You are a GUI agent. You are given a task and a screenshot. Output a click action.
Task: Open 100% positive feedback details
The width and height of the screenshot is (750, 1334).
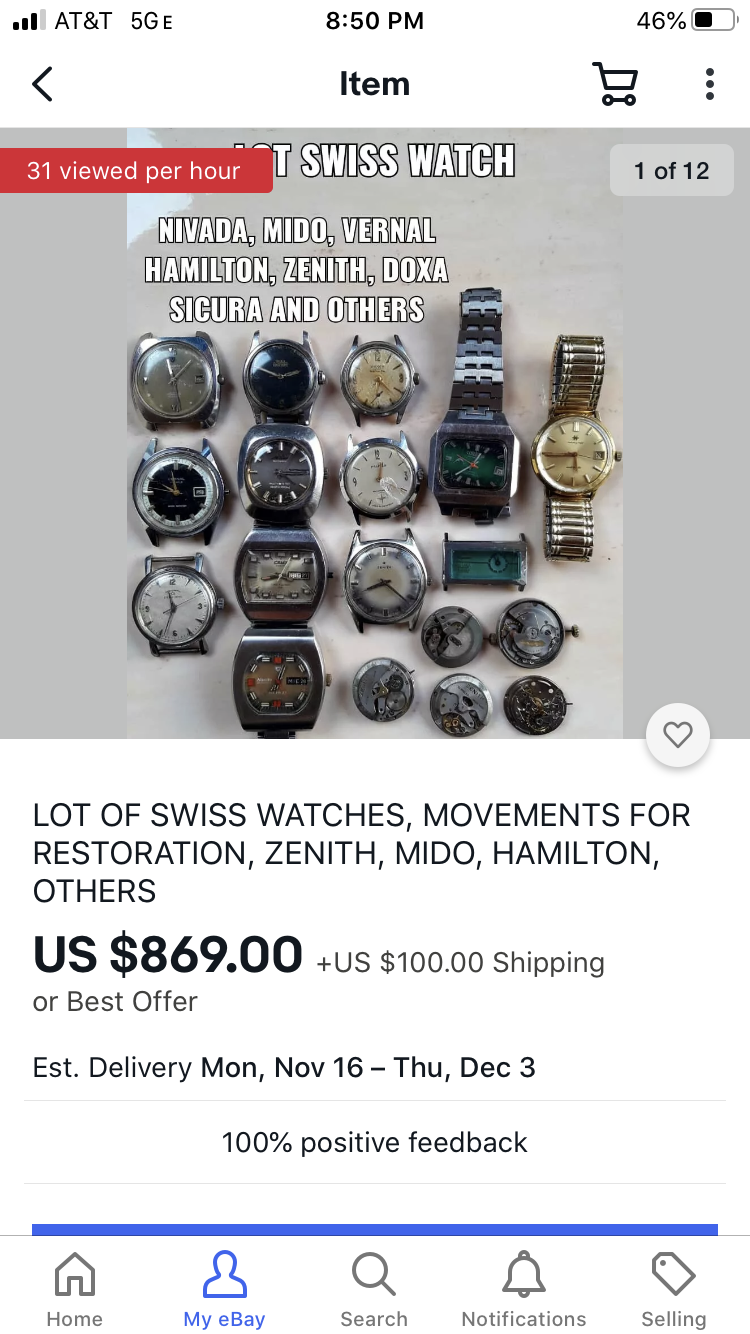point(374,1142)
